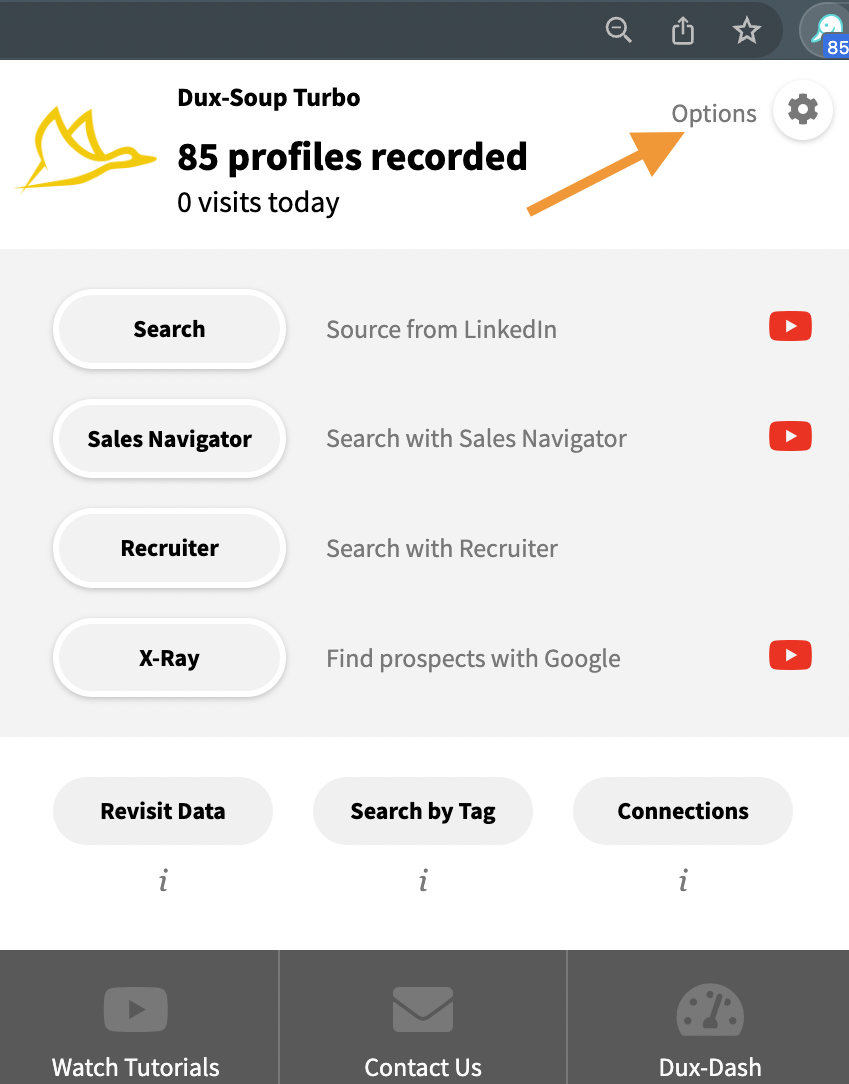Viewport: 849px width, 1084px height.
Task: Open the Options gear icon
Action: click(803, 110)
